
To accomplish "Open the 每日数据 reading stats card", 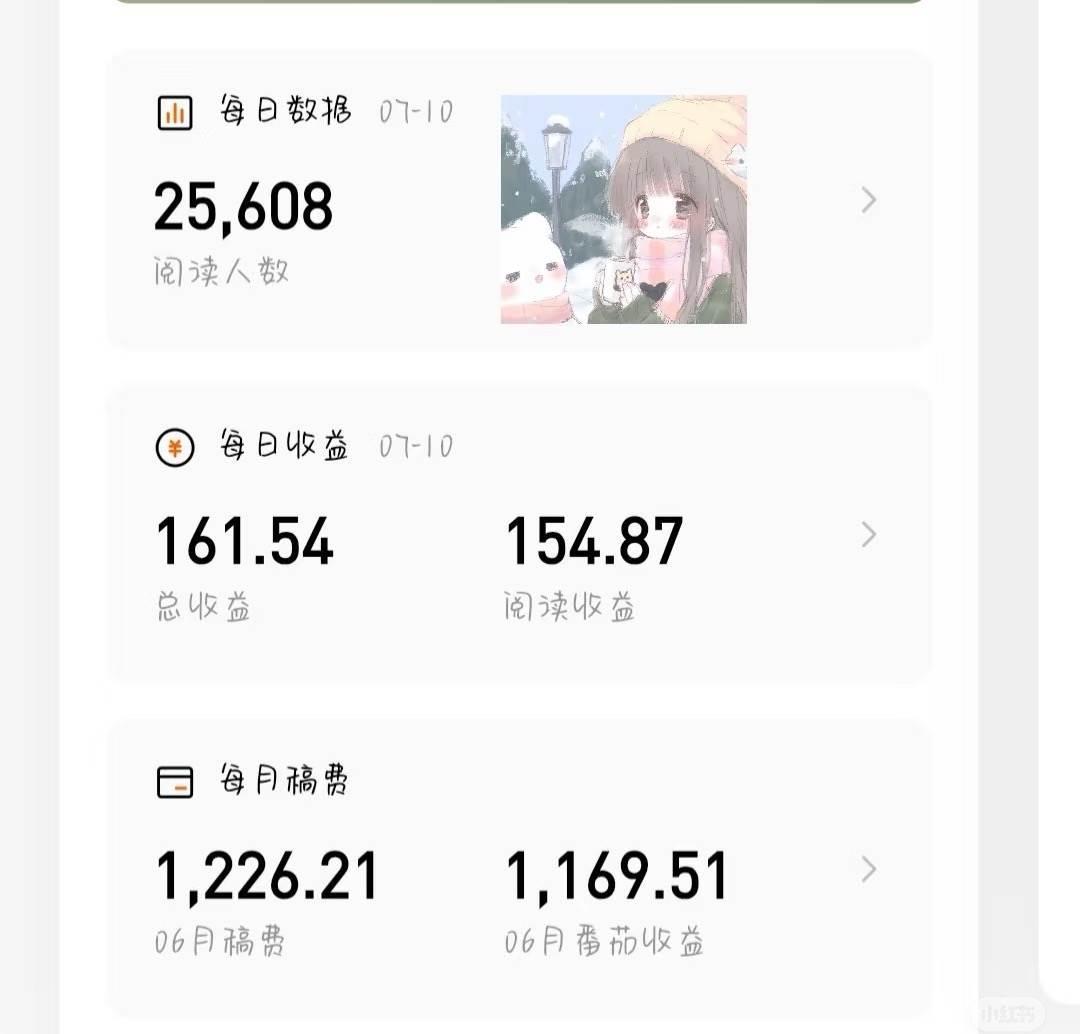I will pyautogui.click(x=868, y=201).
